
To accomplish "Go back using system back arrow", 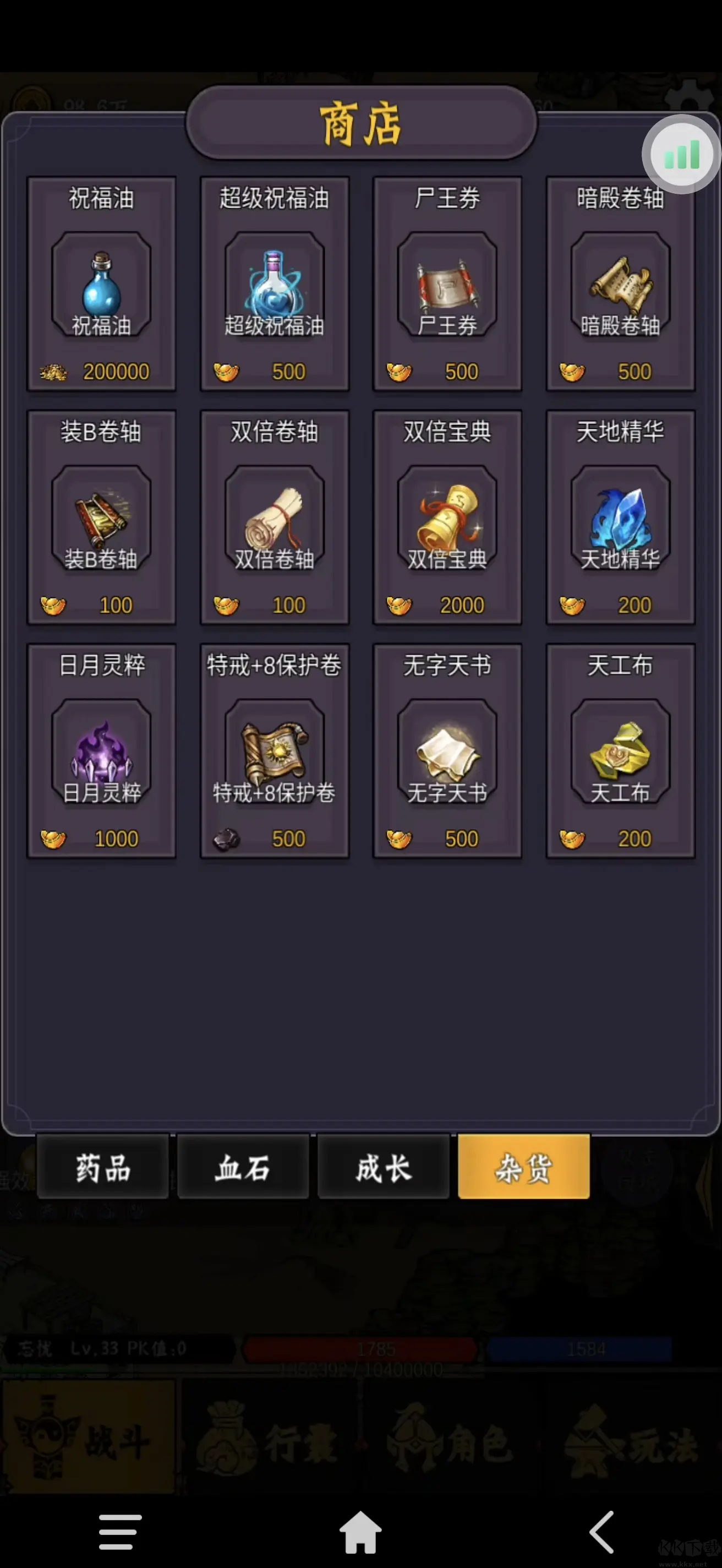I will click(x=602, y=1532).
